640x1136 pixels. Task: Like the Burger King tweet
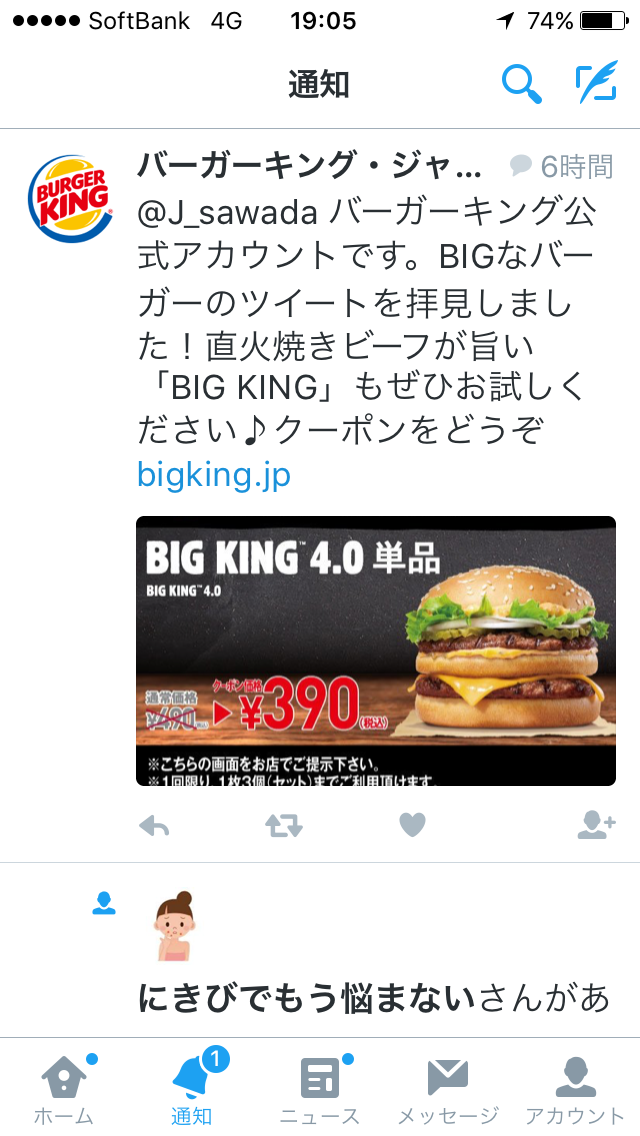pos(412,825)
